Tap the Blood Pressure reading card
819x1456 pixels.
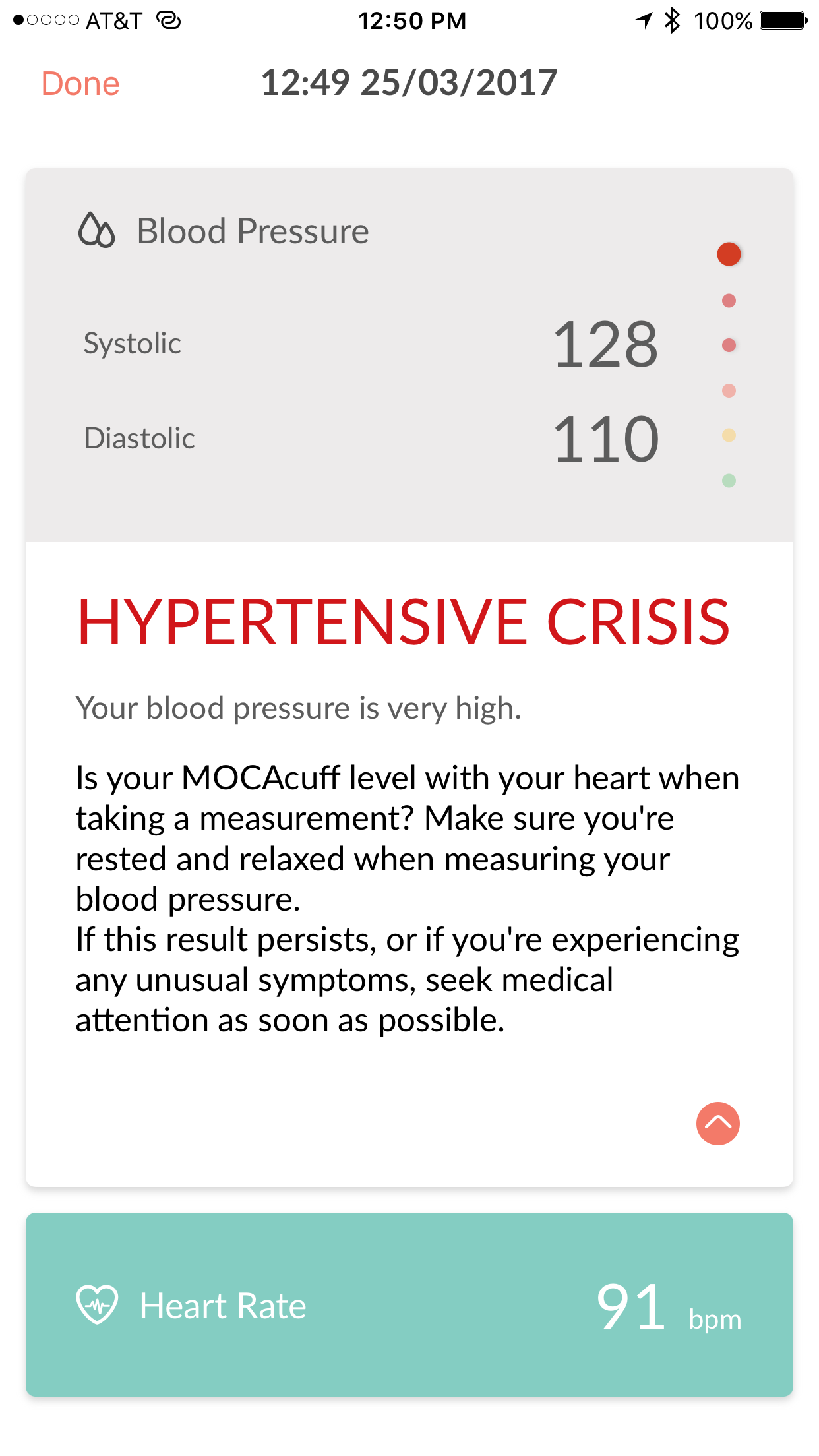(x=409, y=355)
